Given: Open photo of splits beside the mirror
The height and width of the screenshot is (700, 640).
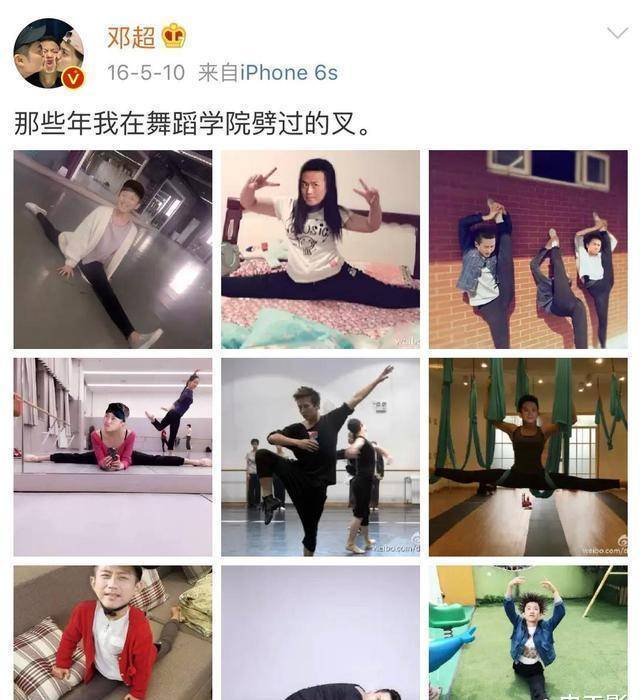Looking at the screenshot, I should [113, 456].
